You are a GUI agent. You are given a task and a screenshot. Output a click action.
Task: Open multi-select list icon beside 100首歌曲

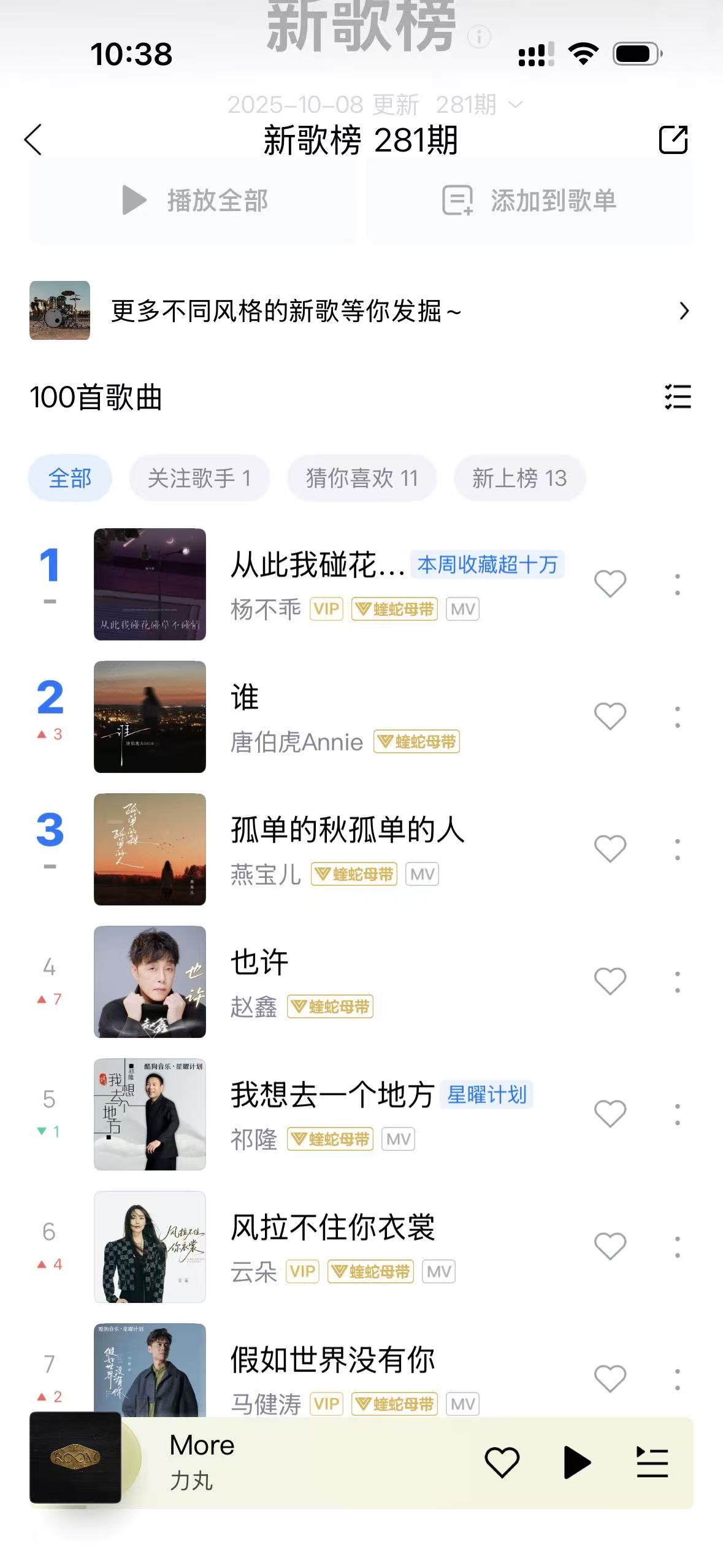tap(678, 397)
